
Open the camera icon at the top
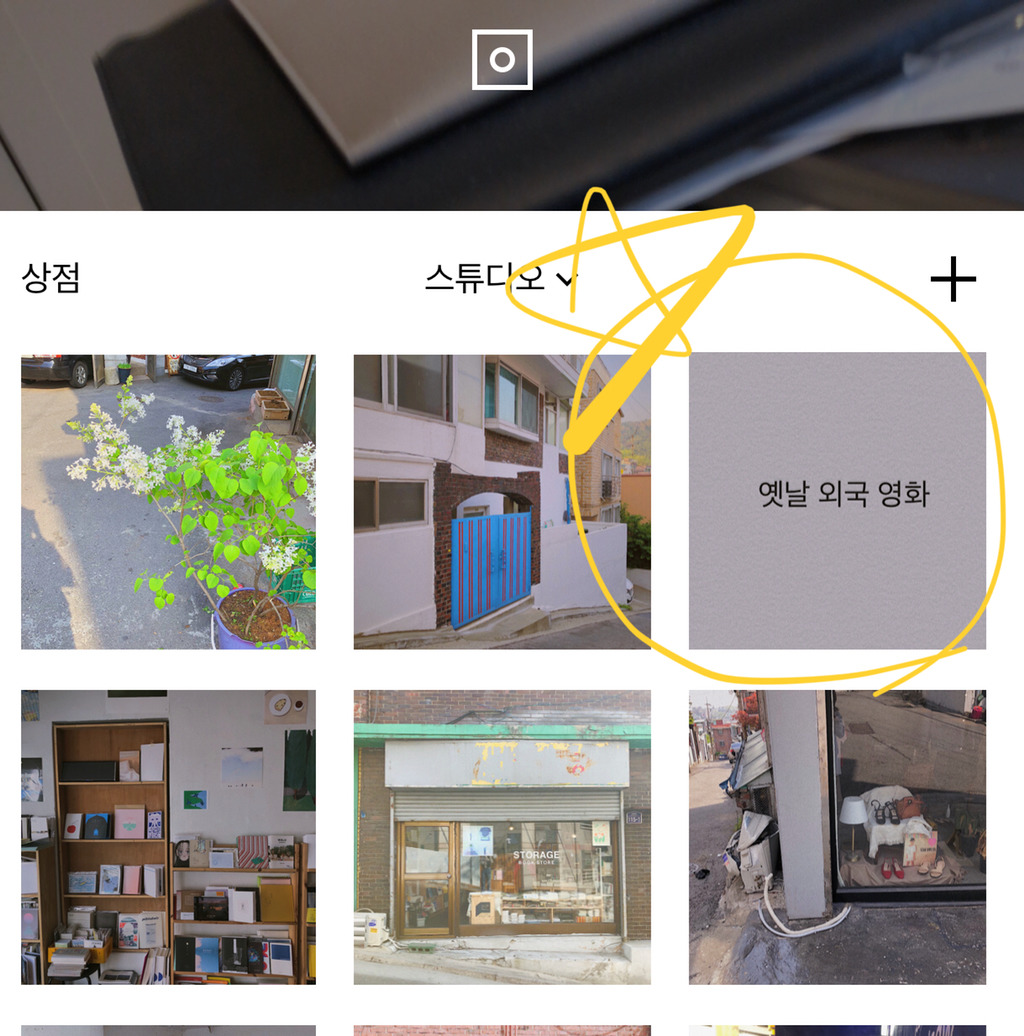coord(502,59)
